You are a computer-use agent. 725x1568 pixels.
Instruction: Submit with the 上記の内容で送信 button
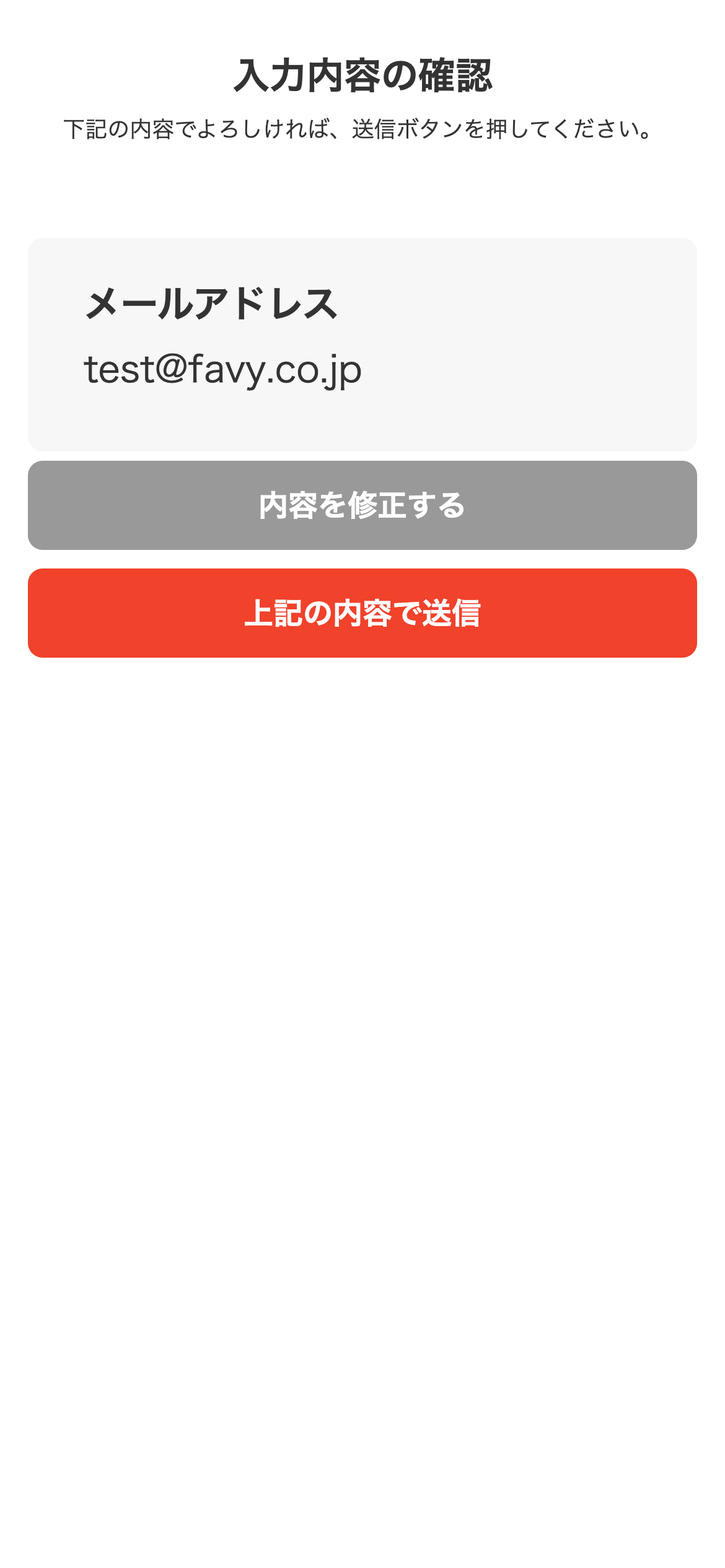point(362,613)
